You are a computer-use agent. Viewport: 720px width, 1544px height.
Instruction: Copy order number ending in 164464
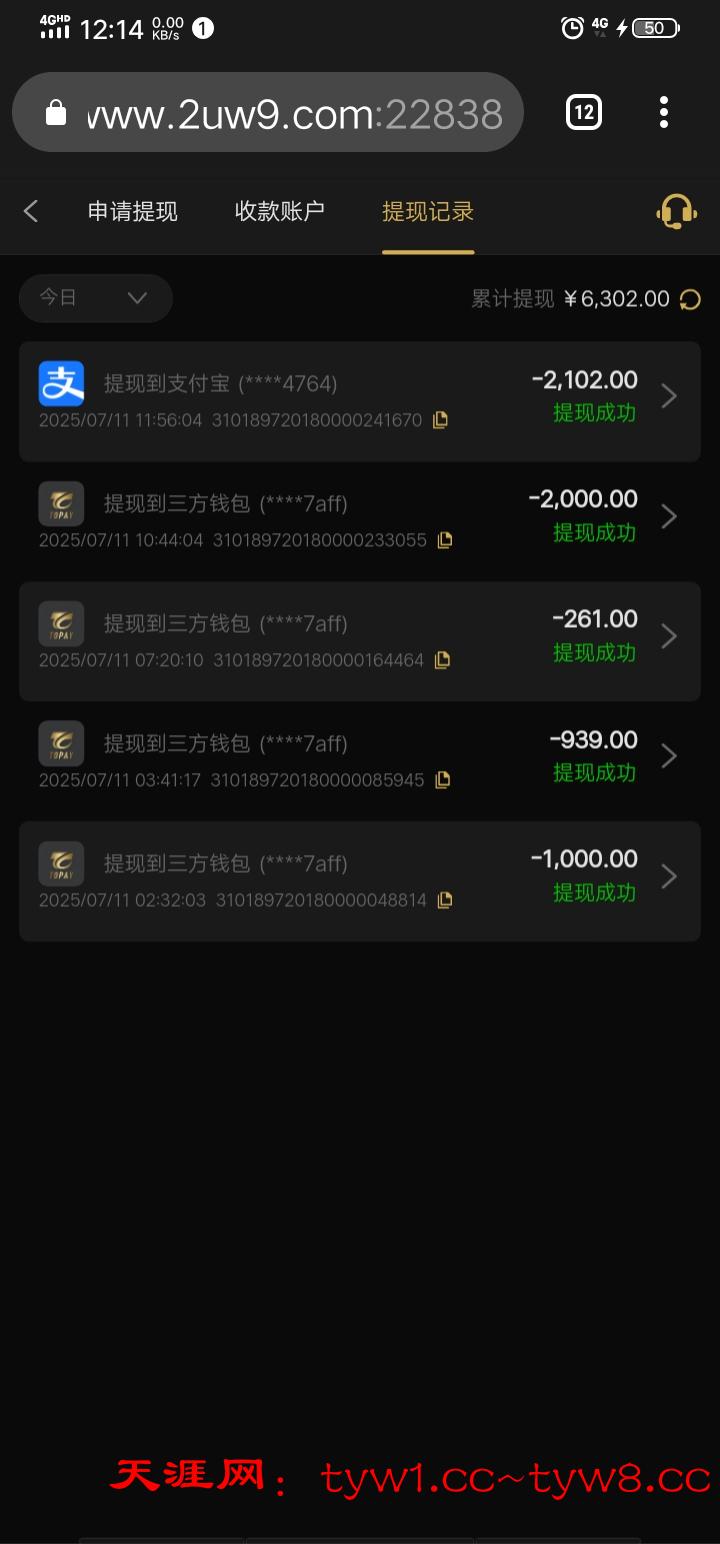click(x=442, y=660)
